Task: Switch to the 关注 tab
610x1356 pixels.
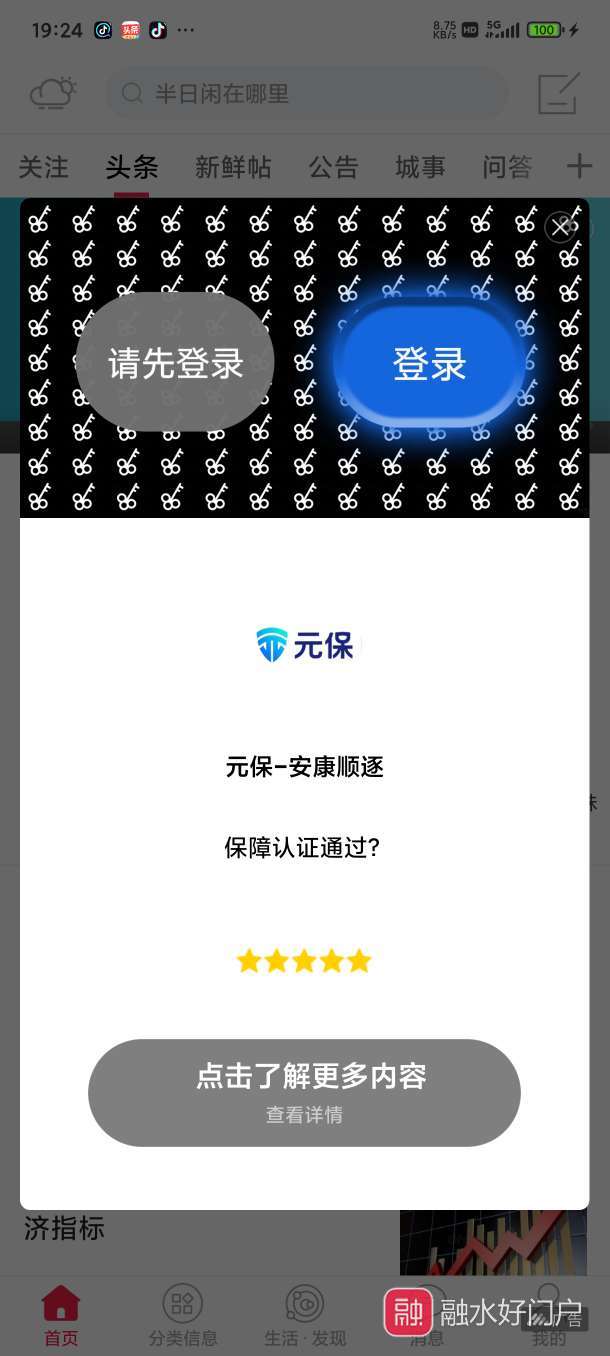Action: 44,167
